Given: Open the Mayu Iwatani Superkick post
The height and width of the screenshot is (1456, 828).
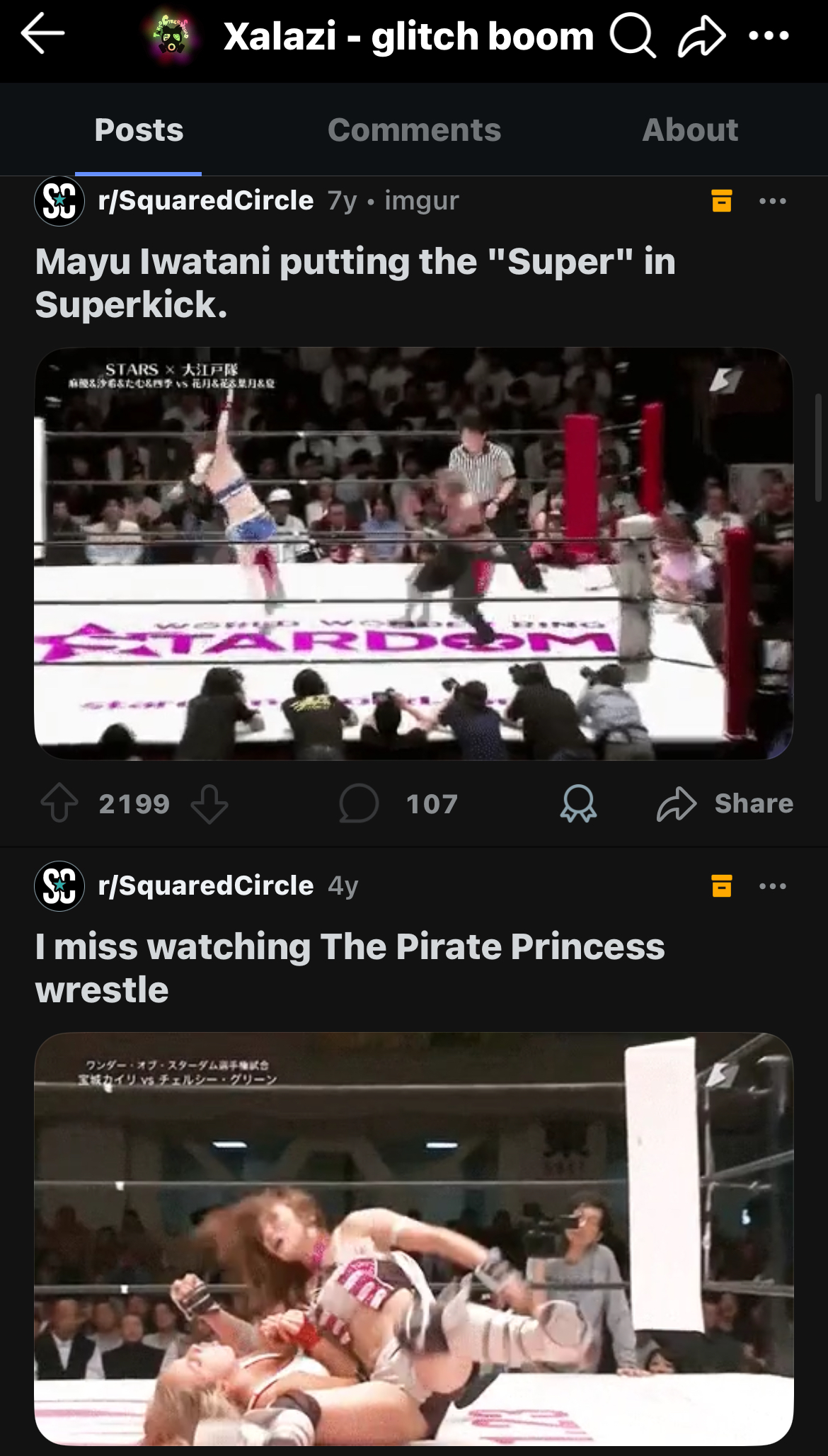Looking at the screenshot, I should point(354,282).
